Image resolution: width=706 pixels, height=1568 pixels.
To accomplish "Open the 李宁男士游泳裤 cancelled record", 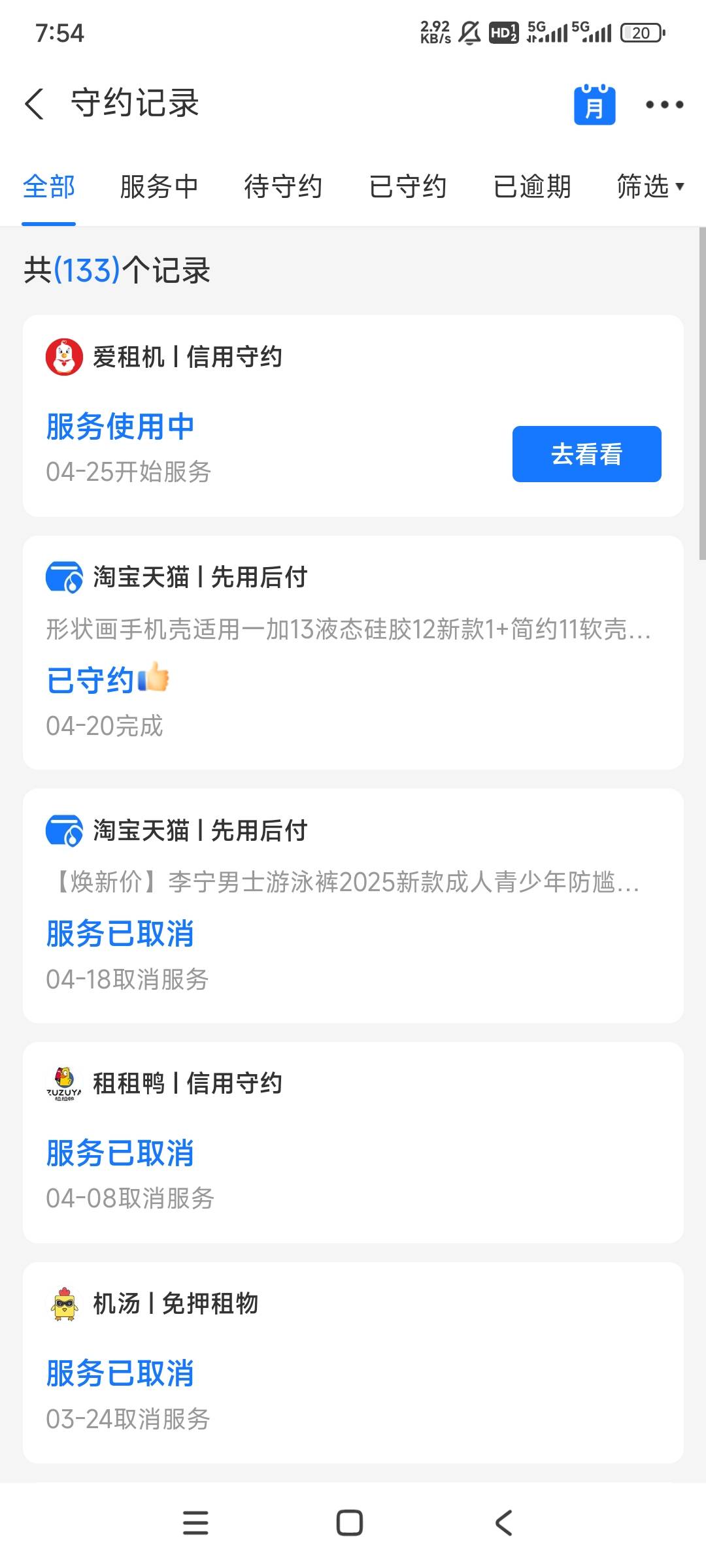I will tap(353, 906).
